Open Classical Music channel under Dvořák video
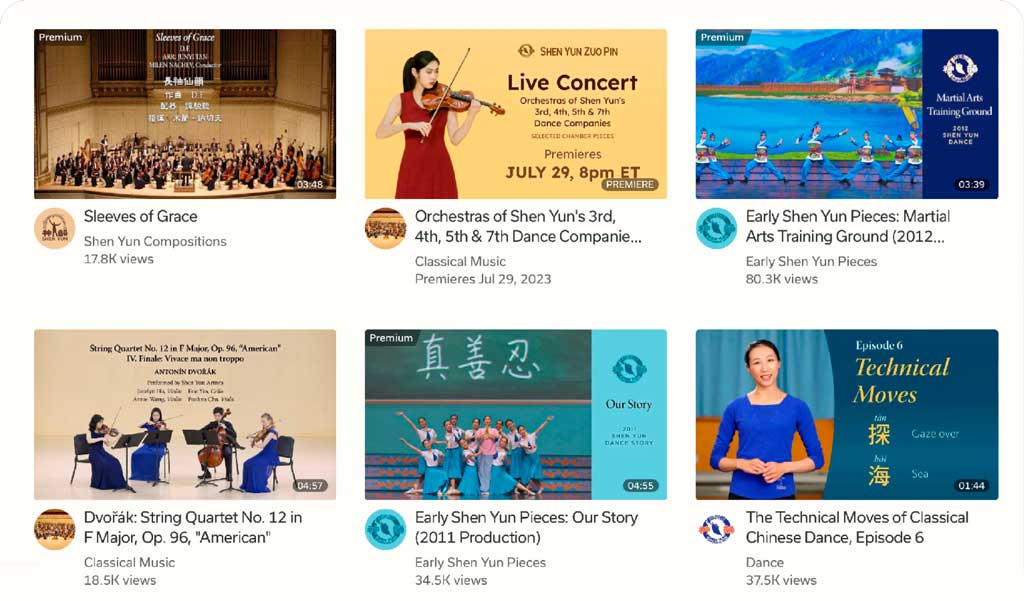This screenshot has width=1024, height=601. click(x=129, y=562)
